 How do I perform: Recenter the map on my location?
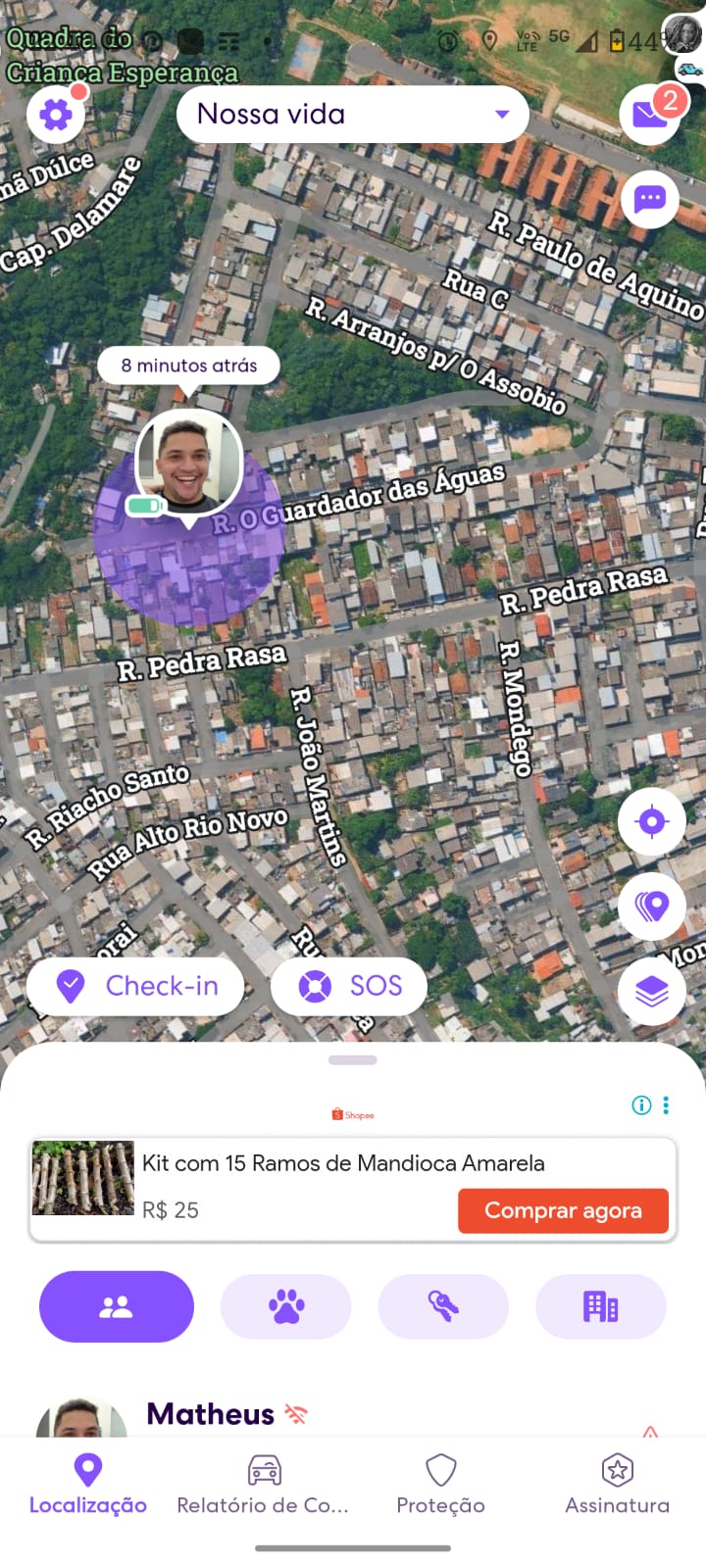[652, 821]
